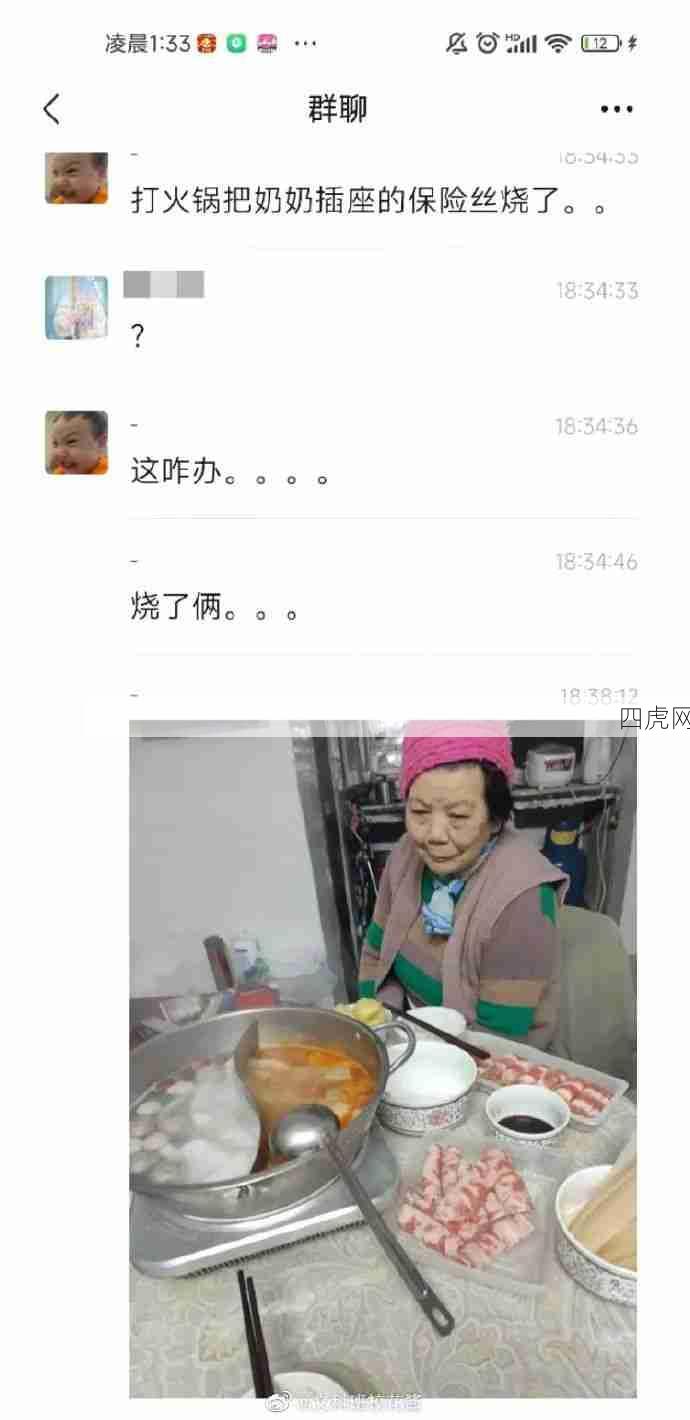Open the hot pot photo message
This screenshot has width=690, height=1420.
pos(383,1058)
